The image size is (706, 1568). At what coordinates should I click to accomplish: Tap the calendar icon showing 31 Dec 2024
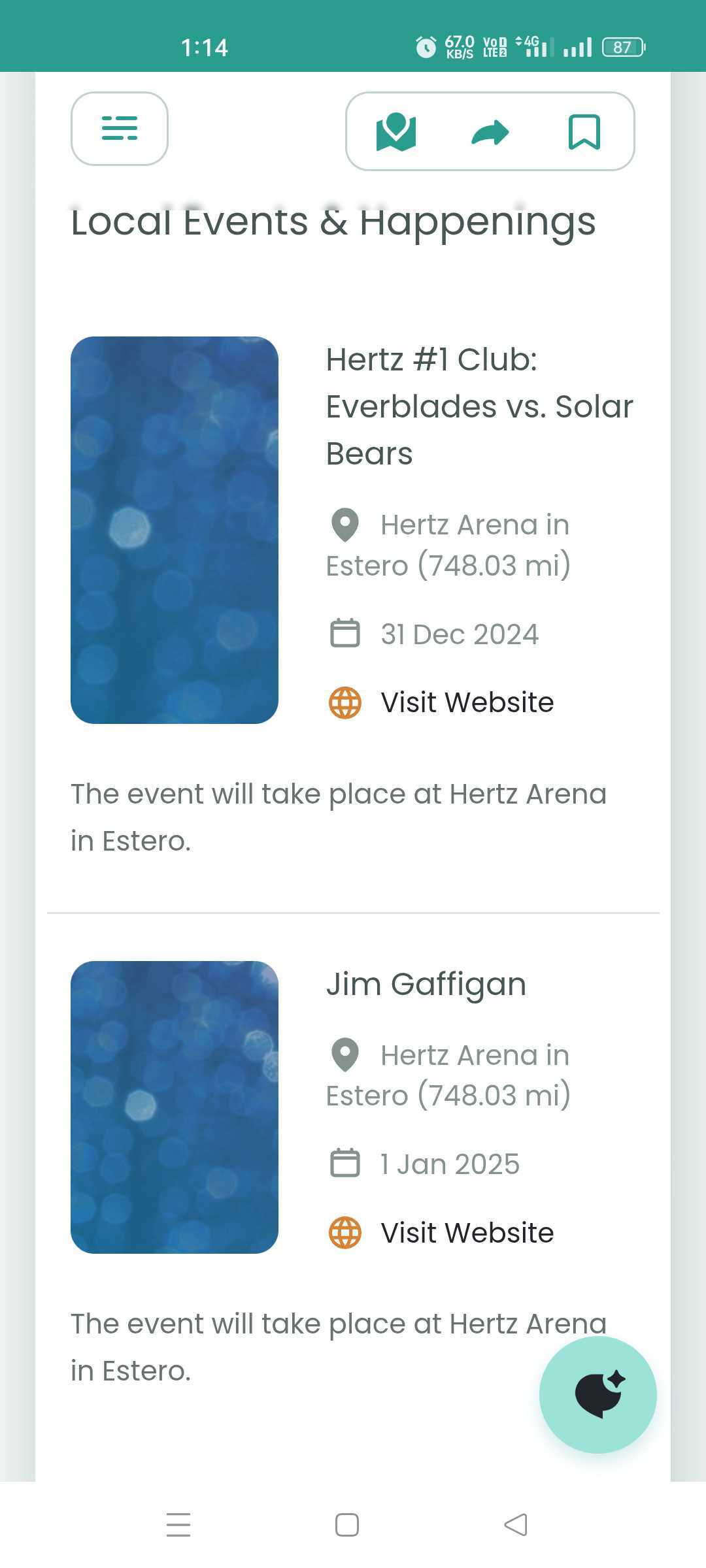pyautogui.click(x=345, y=632)
